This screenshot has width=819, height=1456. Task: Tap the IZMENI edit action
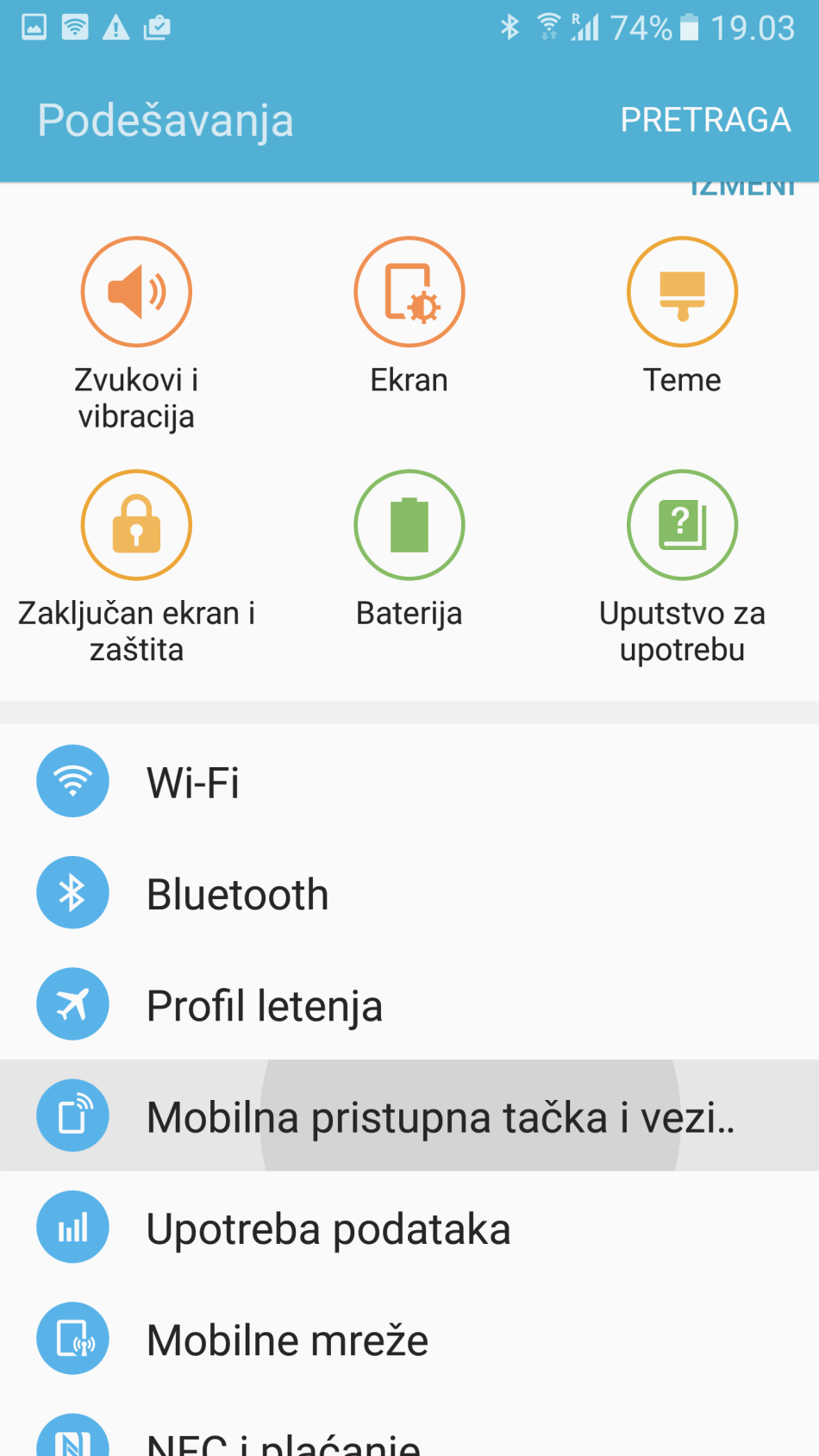coord(743,184)
